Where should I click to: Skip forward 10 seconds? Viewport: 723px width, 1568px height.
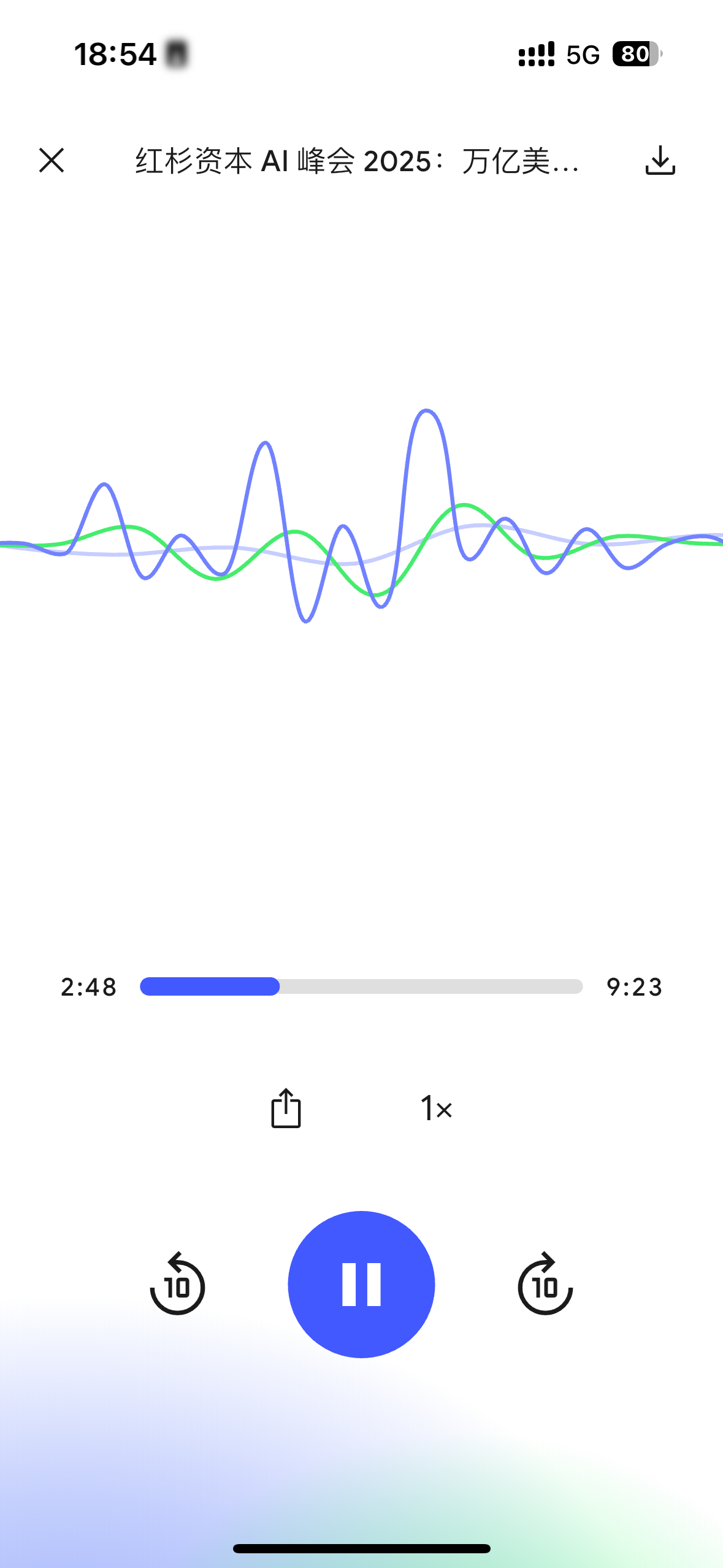[x=545, y=1284]
